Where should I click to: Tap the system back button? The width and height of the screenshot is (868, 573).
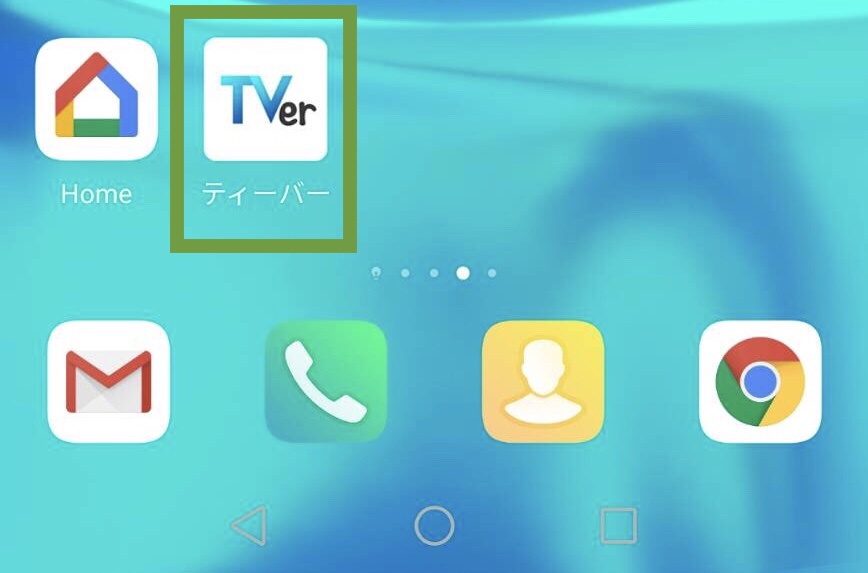[249, 525]
